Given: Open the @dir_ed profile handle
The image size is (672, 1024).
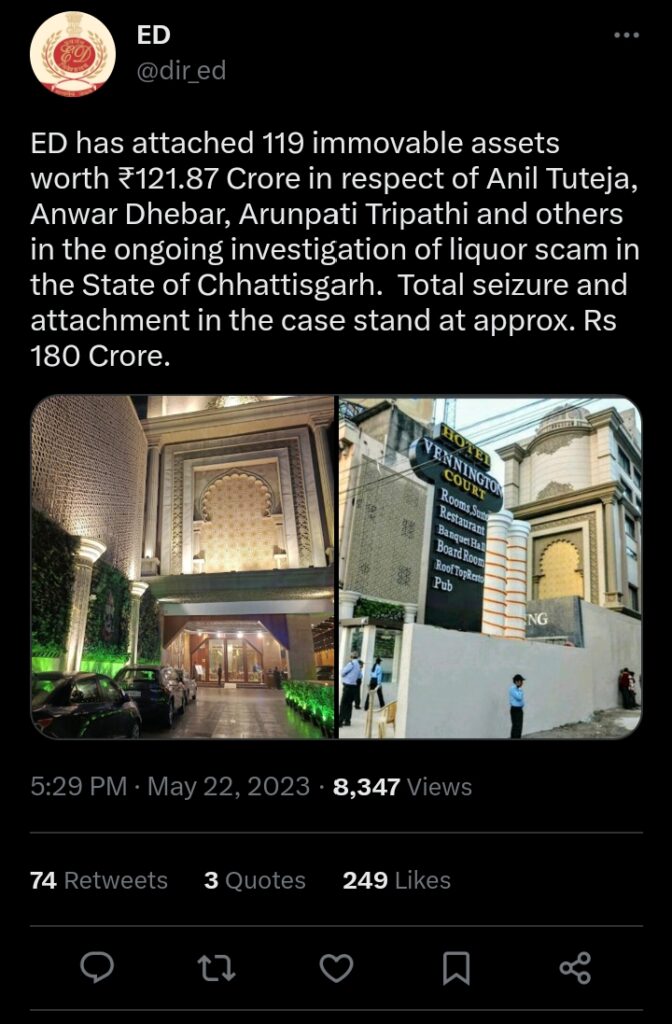Looking at the screenshot, I should point(181,70).
